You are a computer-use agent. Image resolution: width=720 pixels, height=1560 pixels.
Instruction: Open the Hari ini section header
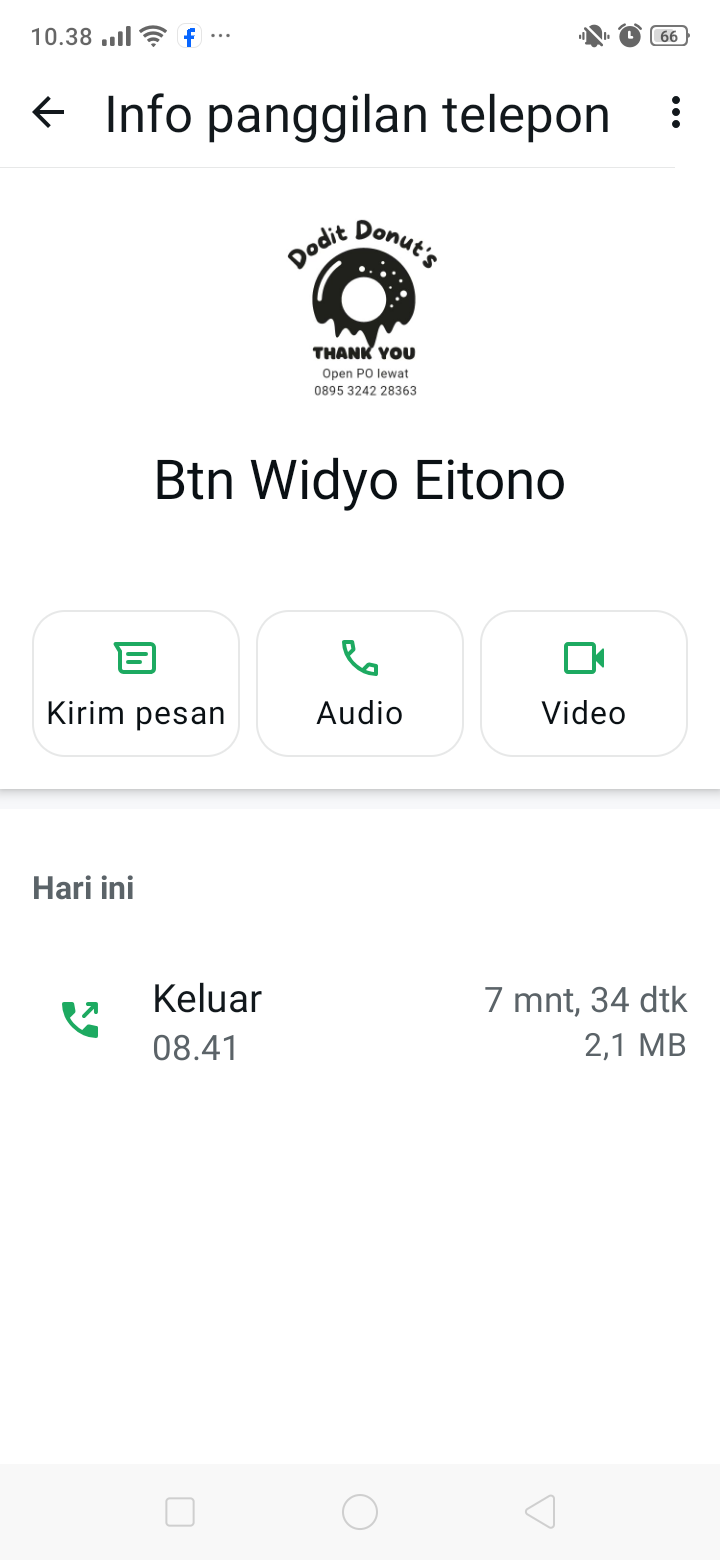83,887
